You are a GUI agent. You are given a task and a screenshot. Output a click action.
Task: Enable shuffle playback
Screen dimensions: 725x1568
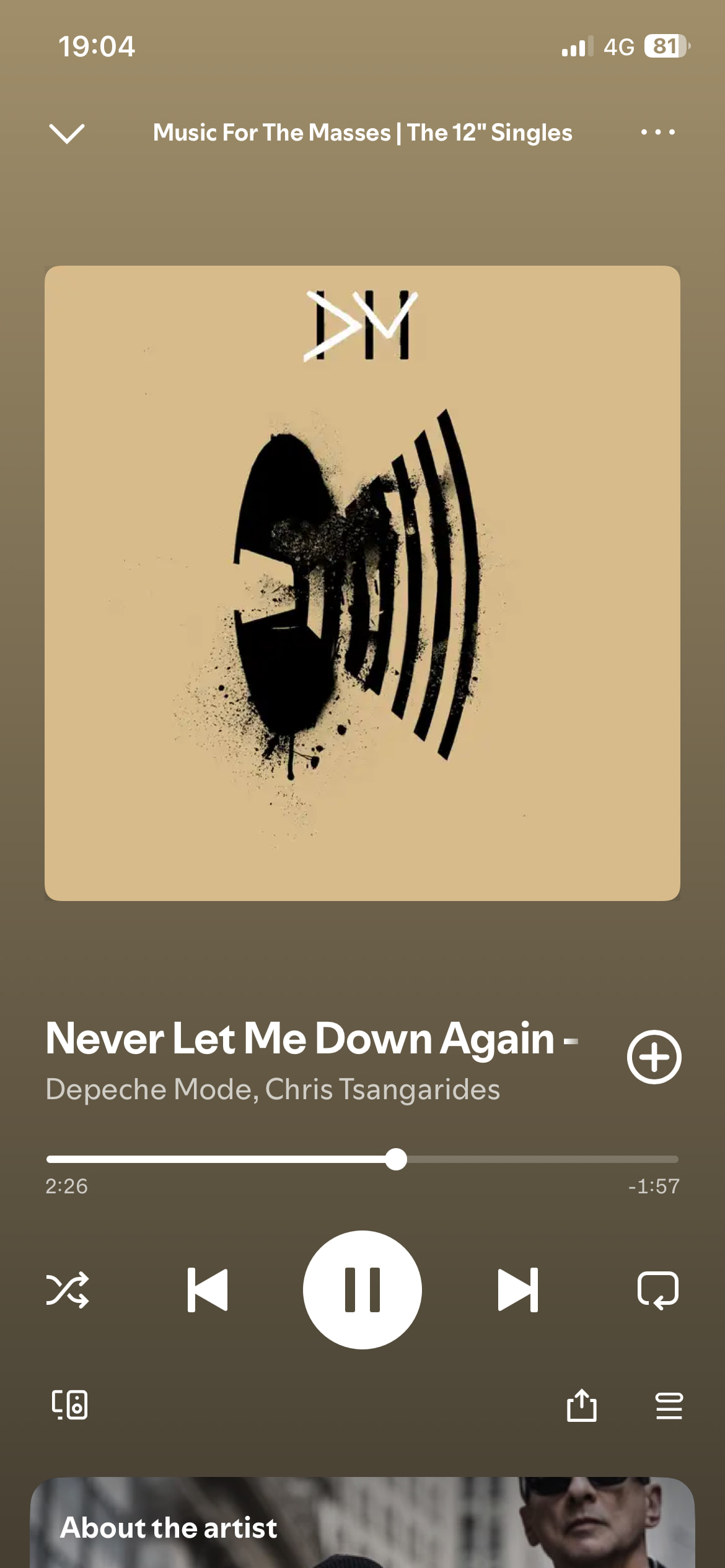(x=68, y=1290)
